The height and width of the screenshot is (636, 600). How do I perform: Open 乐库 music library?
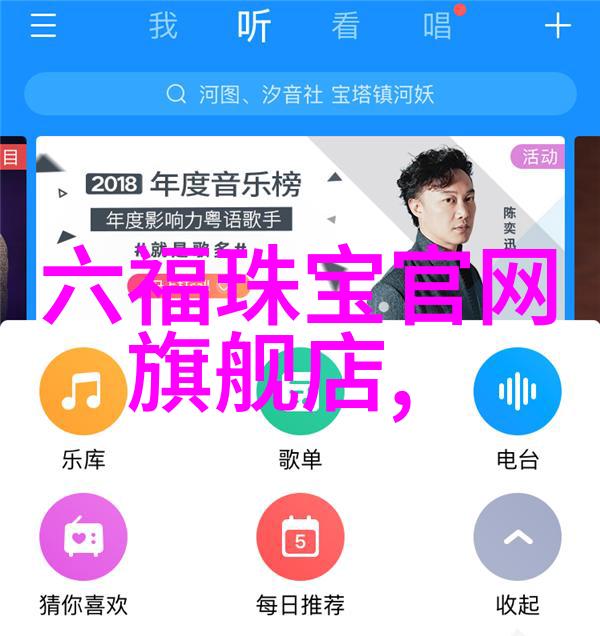[x=83, y=395]
